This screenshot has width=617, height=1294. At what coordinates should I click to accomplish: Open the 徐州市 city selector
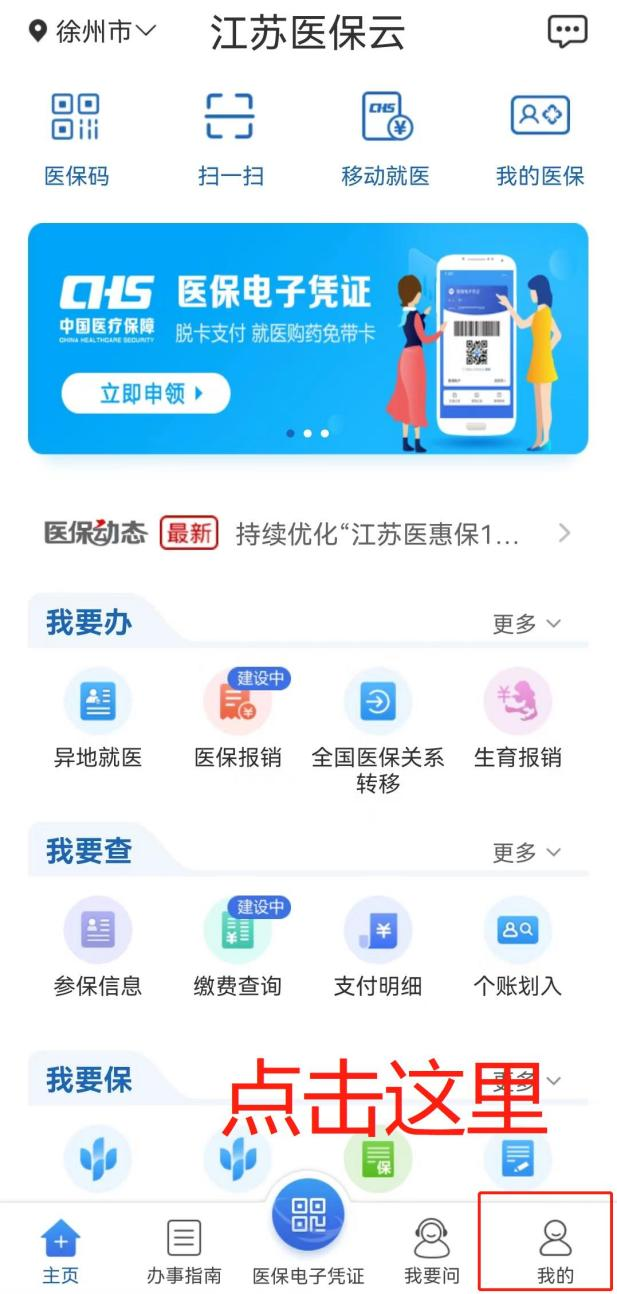coord(93,32)
